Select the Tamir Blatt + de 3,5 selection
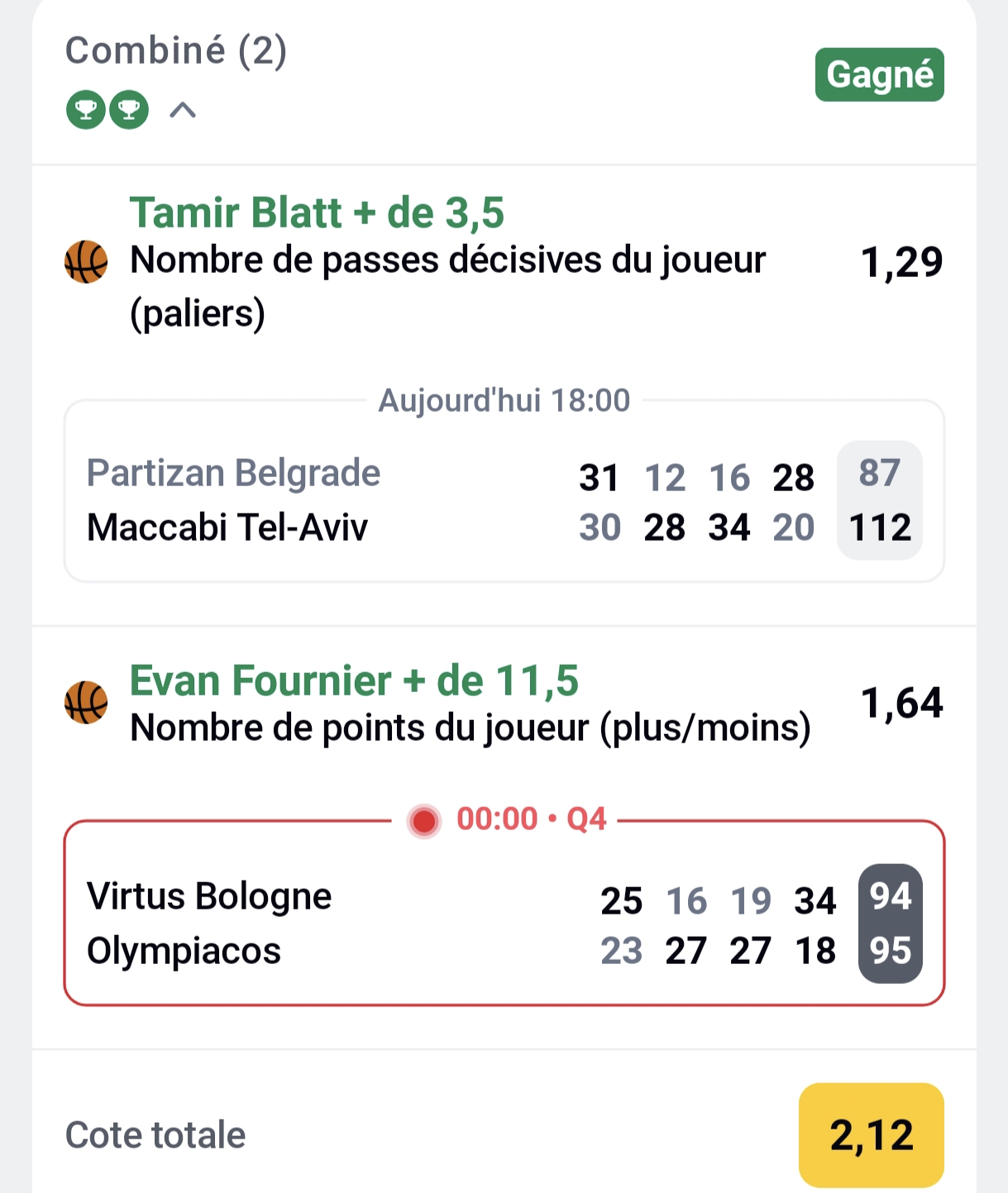Viewport: 1008px width, 1193px height. 318,212
